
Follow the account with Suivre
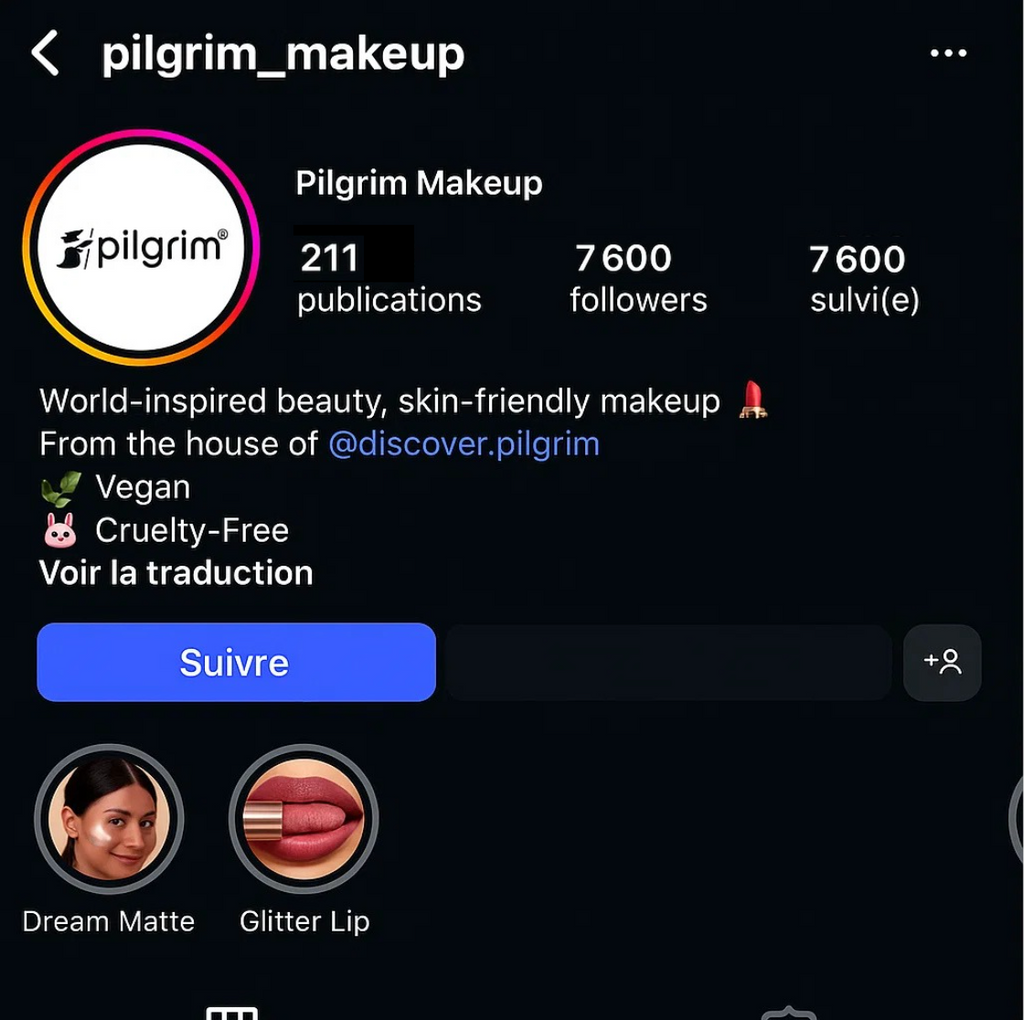(x=236, y=662)
